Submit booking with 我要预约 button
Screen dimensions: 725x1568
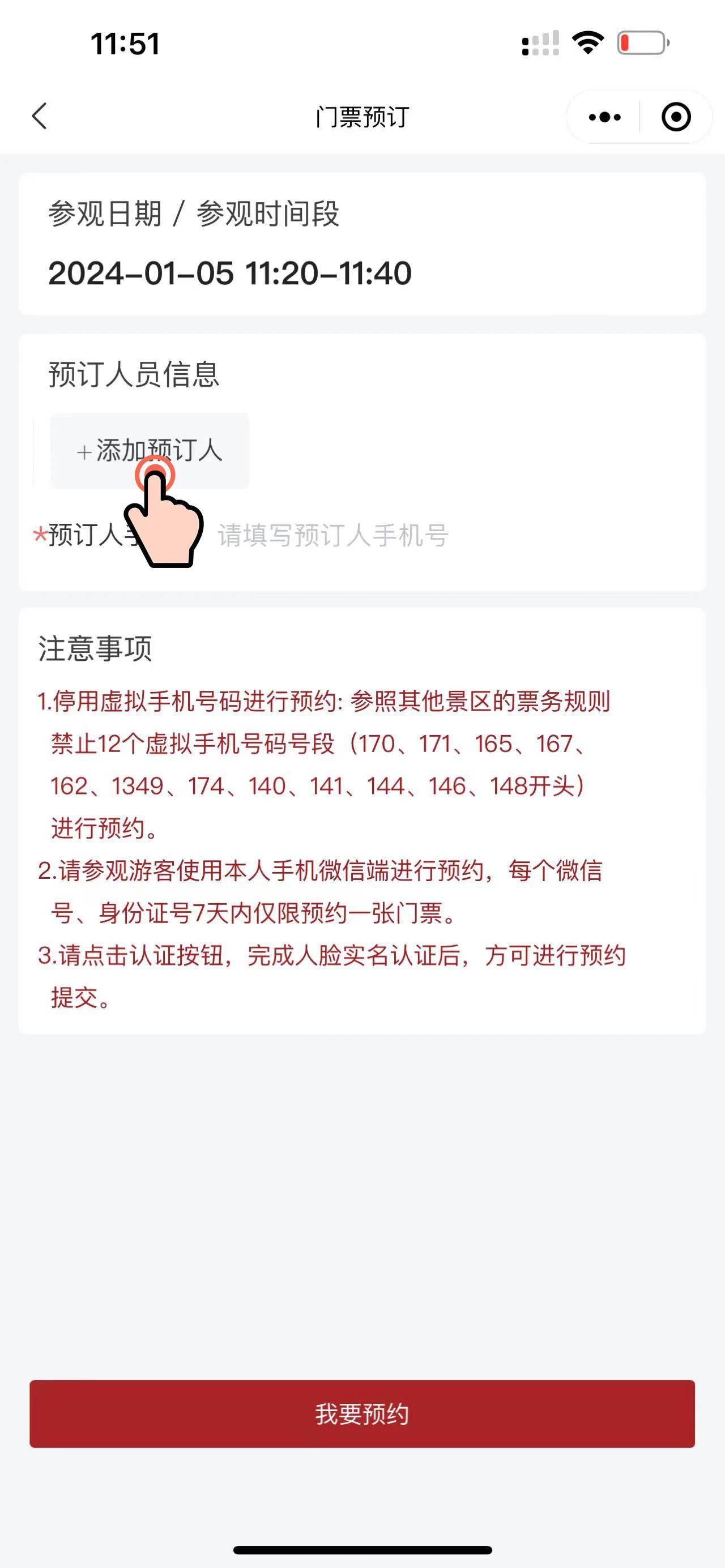point(362,1413)
